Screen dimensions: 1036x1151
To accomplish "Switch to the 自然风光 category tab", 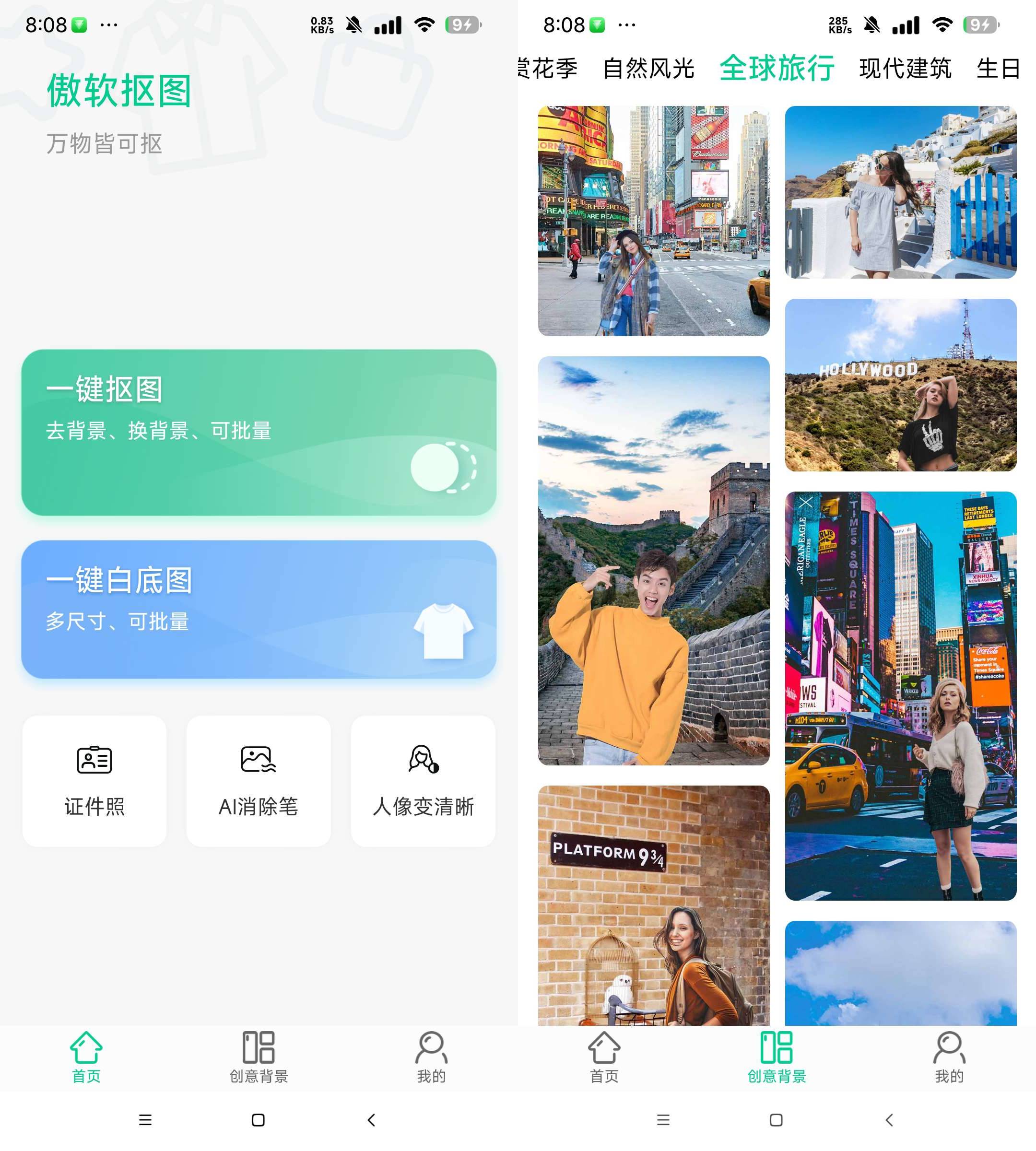I will [648, 69].
